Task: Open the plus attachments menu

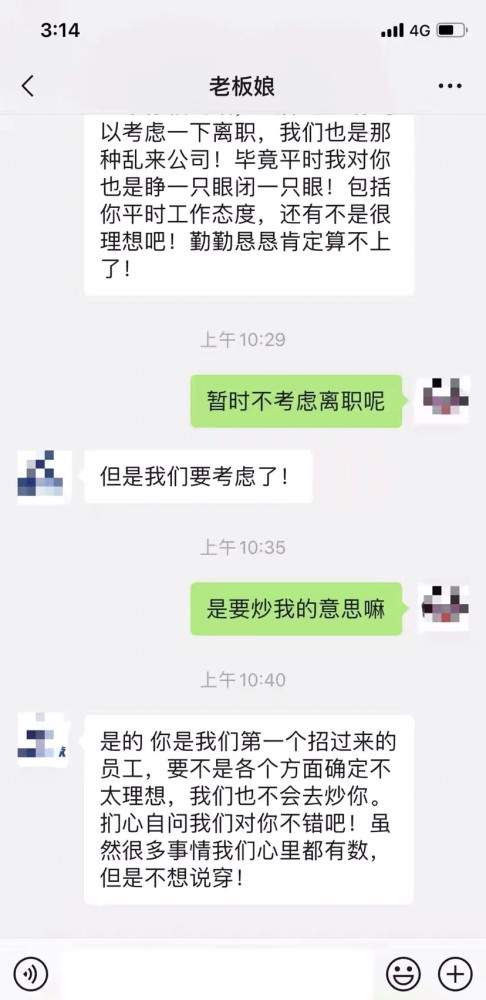Action: click(x=455, y=974)
